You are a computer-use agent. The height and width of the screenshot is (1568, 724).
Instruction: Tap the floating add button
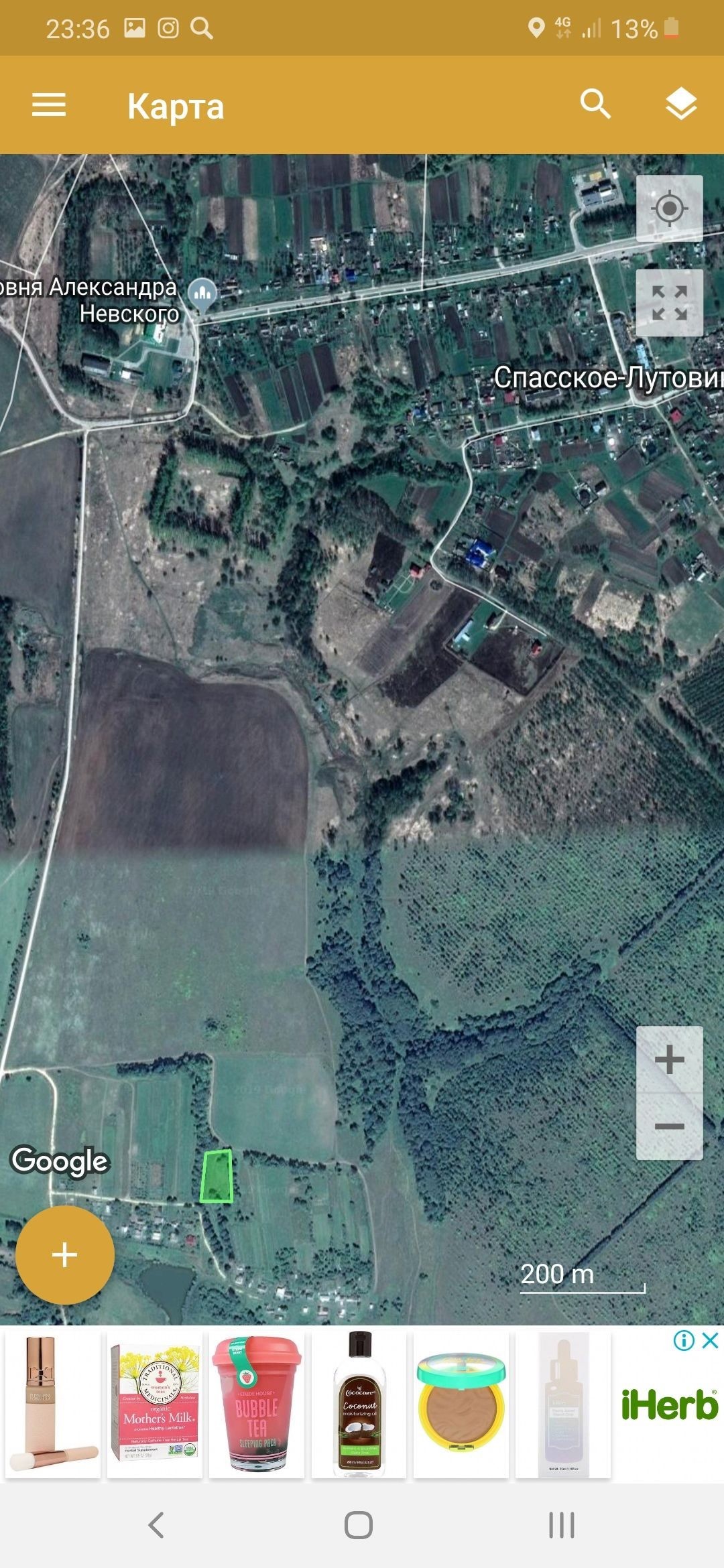point(65,1254)
